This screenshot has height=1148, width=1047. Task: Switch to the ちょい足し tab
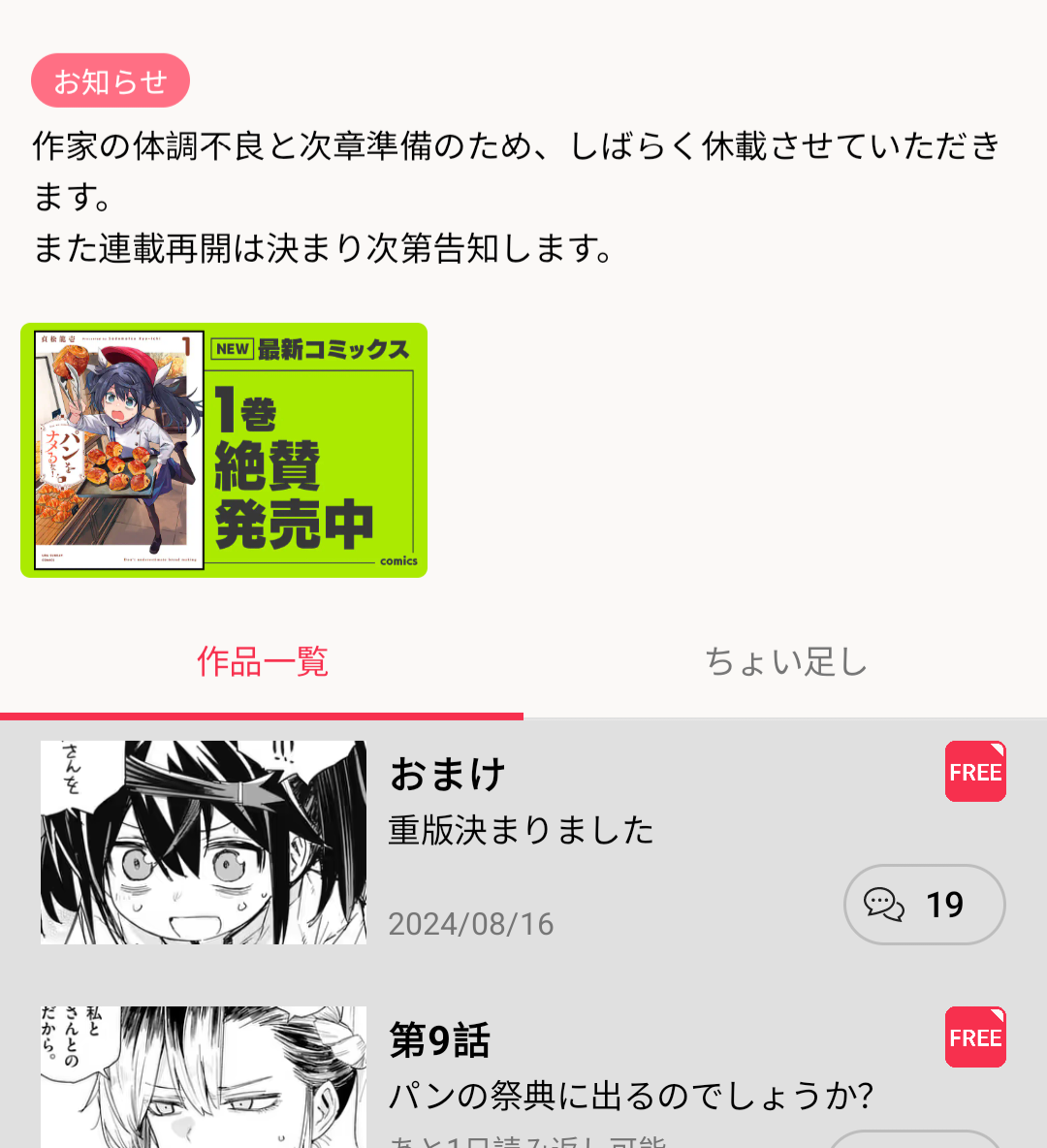point(785,663)
